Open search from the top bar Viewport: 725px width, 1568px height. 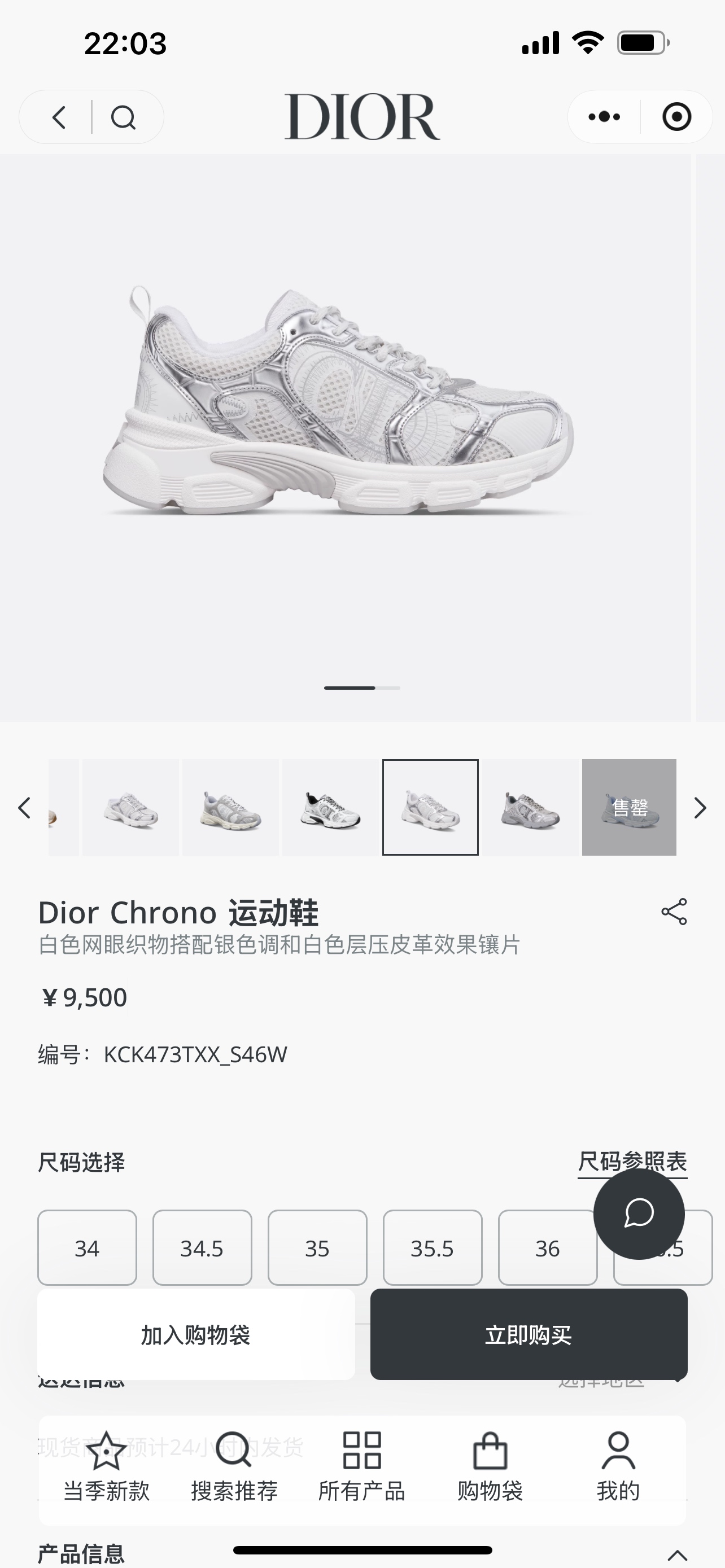123,117
